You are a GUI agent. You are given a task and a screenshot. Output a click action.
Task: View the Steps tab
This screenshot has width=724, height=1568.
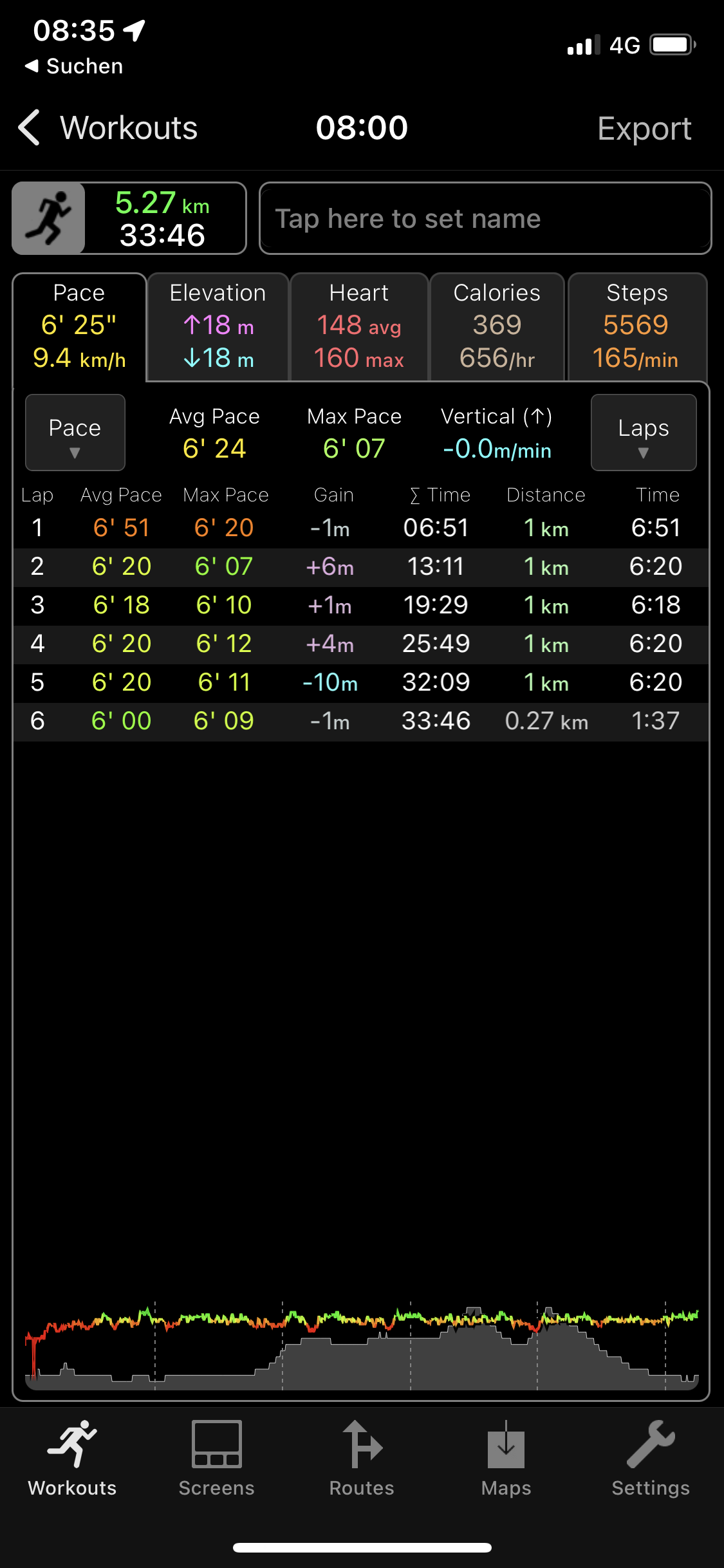pos(636,327)
